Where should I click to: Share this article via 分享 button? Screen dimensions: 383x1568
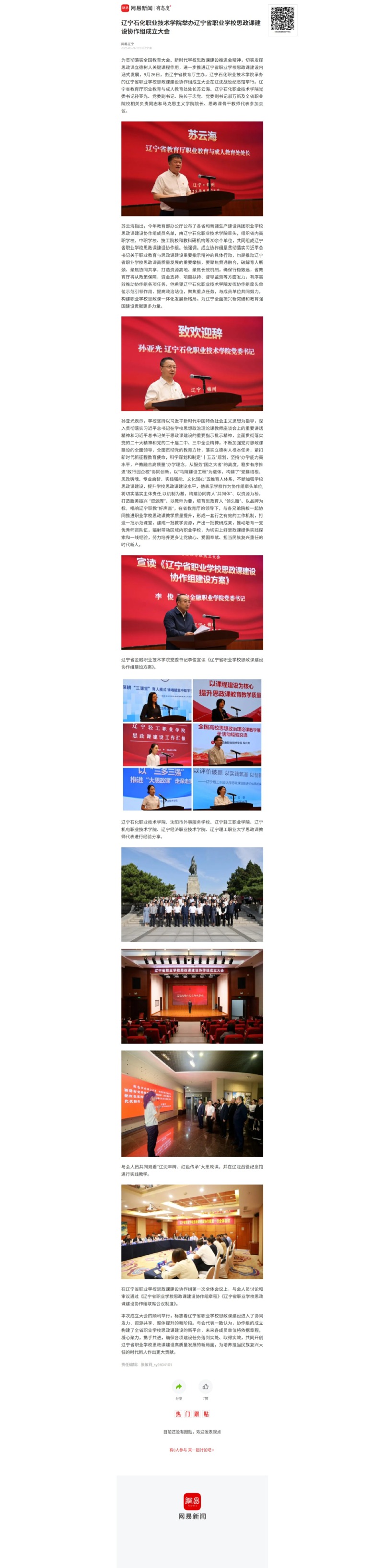click(179, 1387)
